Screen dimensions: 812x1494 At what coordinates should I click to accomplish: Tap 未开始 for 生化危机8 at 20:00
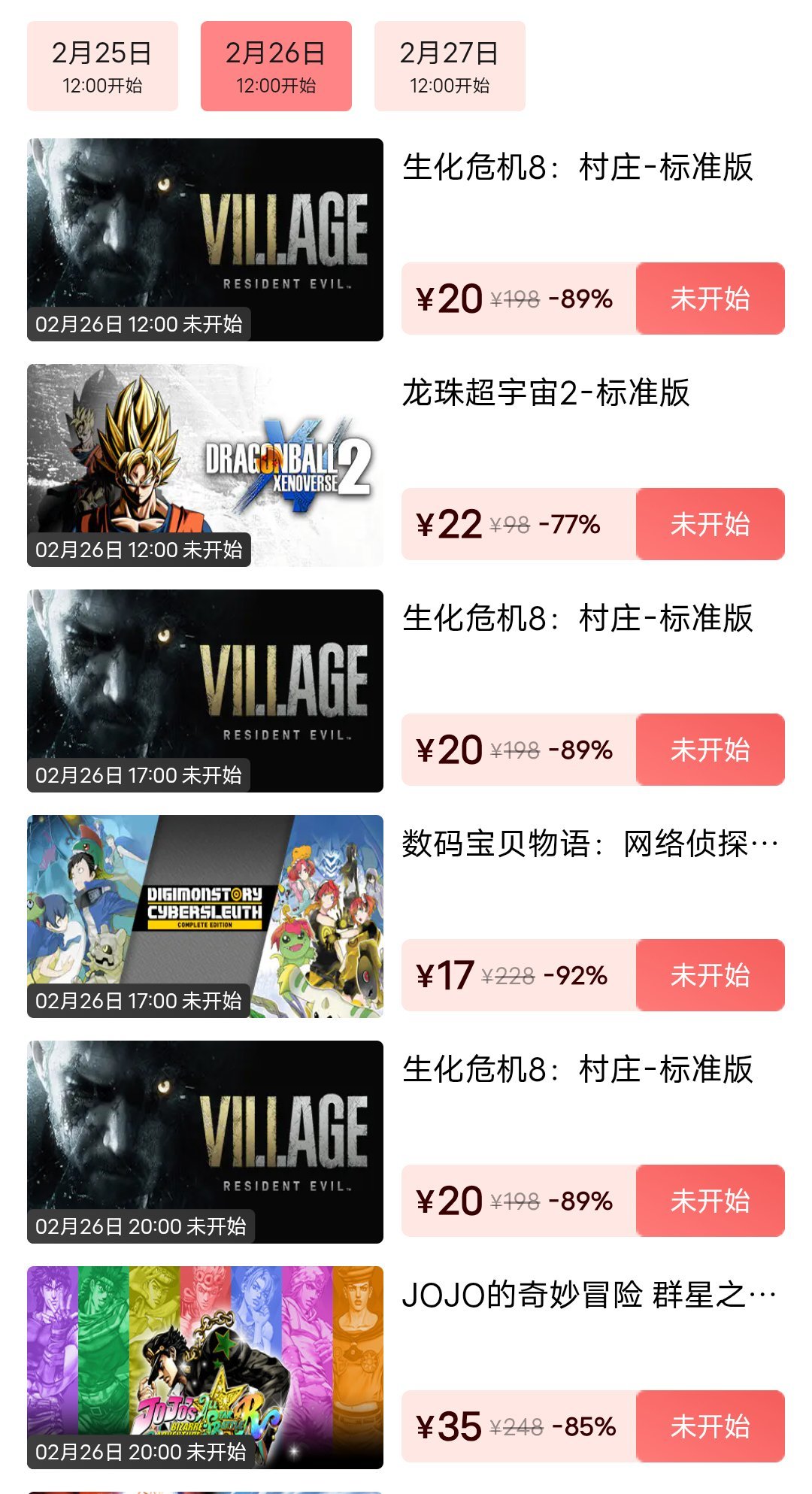tap(710, 1201)
